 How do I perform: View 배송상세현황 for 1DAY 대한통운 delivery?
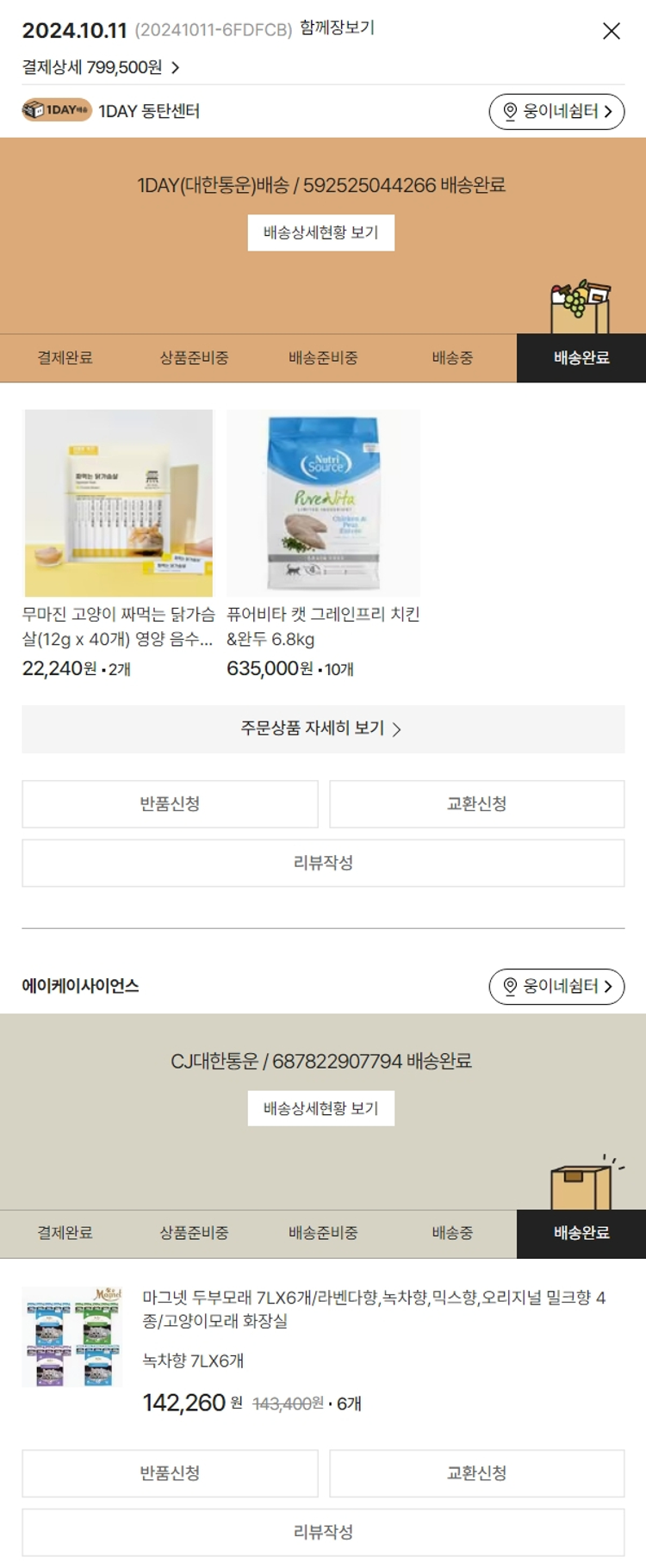320,232
